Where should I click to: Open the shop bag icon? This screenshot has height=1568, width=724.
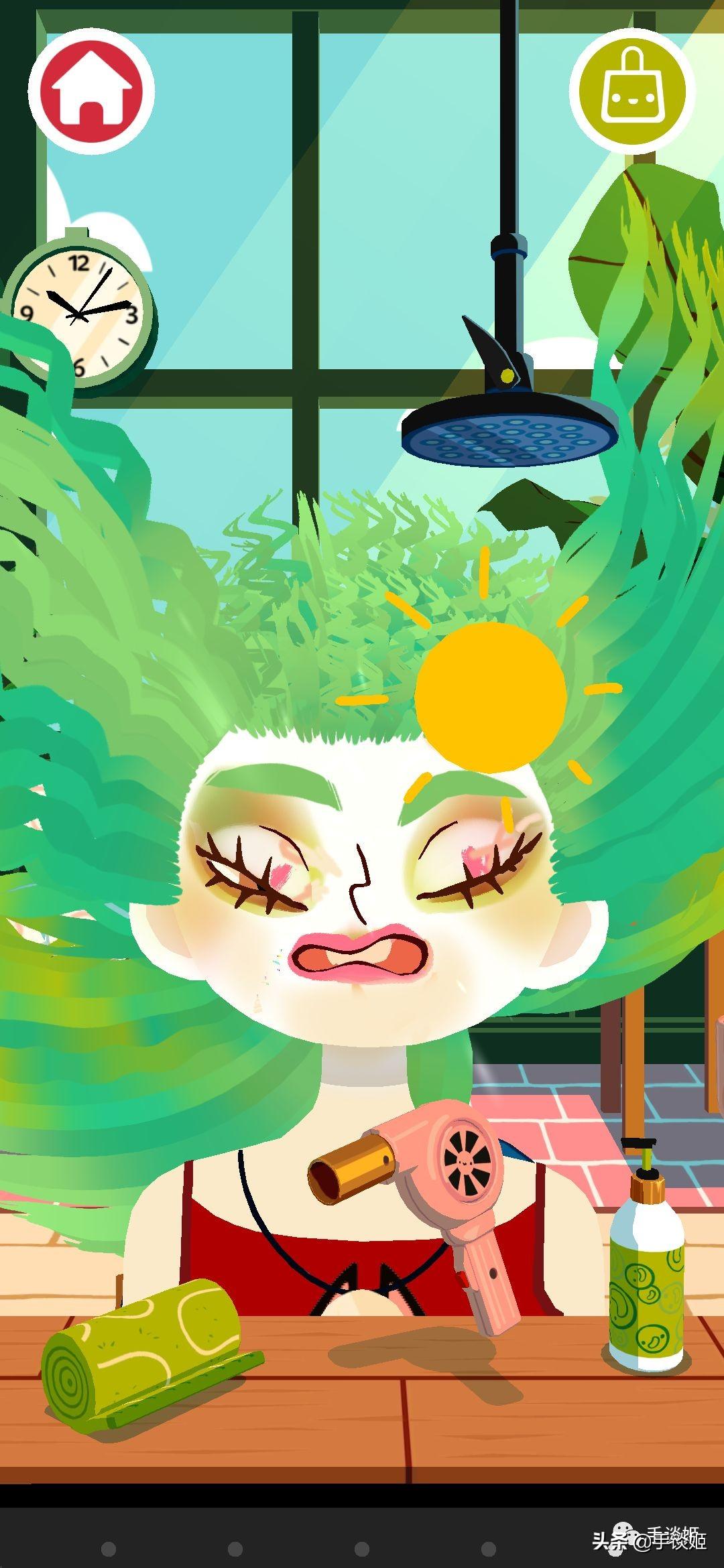633,91
